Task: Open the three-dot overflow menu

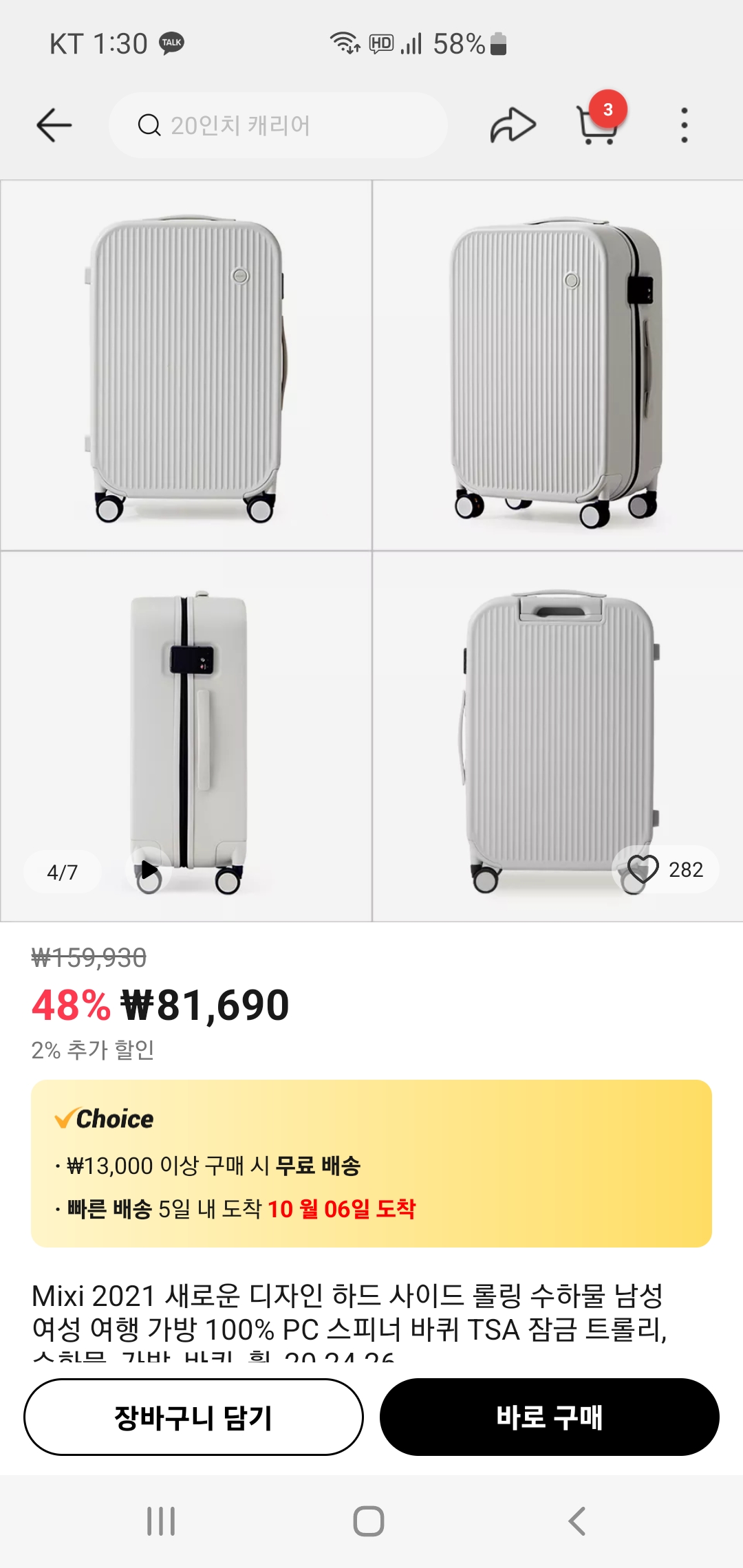Action: pyautogui.click(x=684, y=125)
